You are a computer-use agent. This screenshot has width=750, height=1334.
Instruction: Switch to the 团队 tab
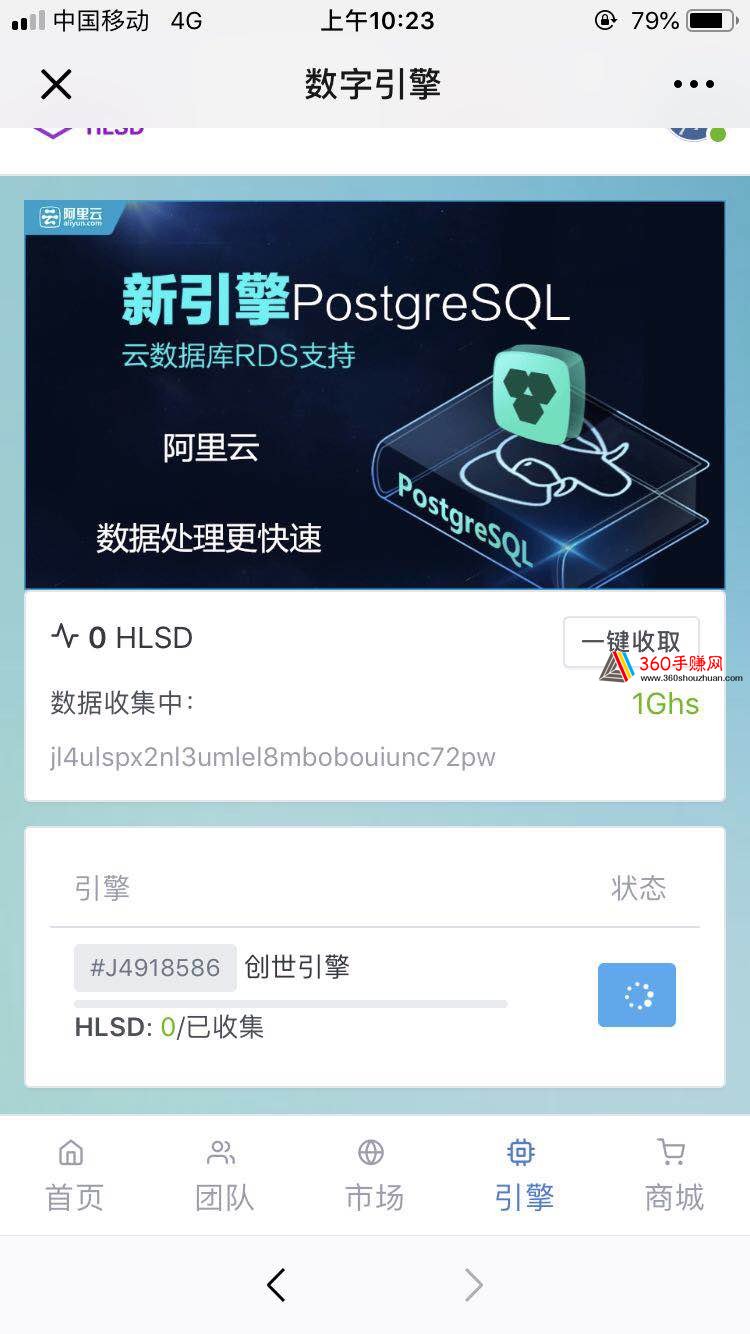(x=224, y=1175)
